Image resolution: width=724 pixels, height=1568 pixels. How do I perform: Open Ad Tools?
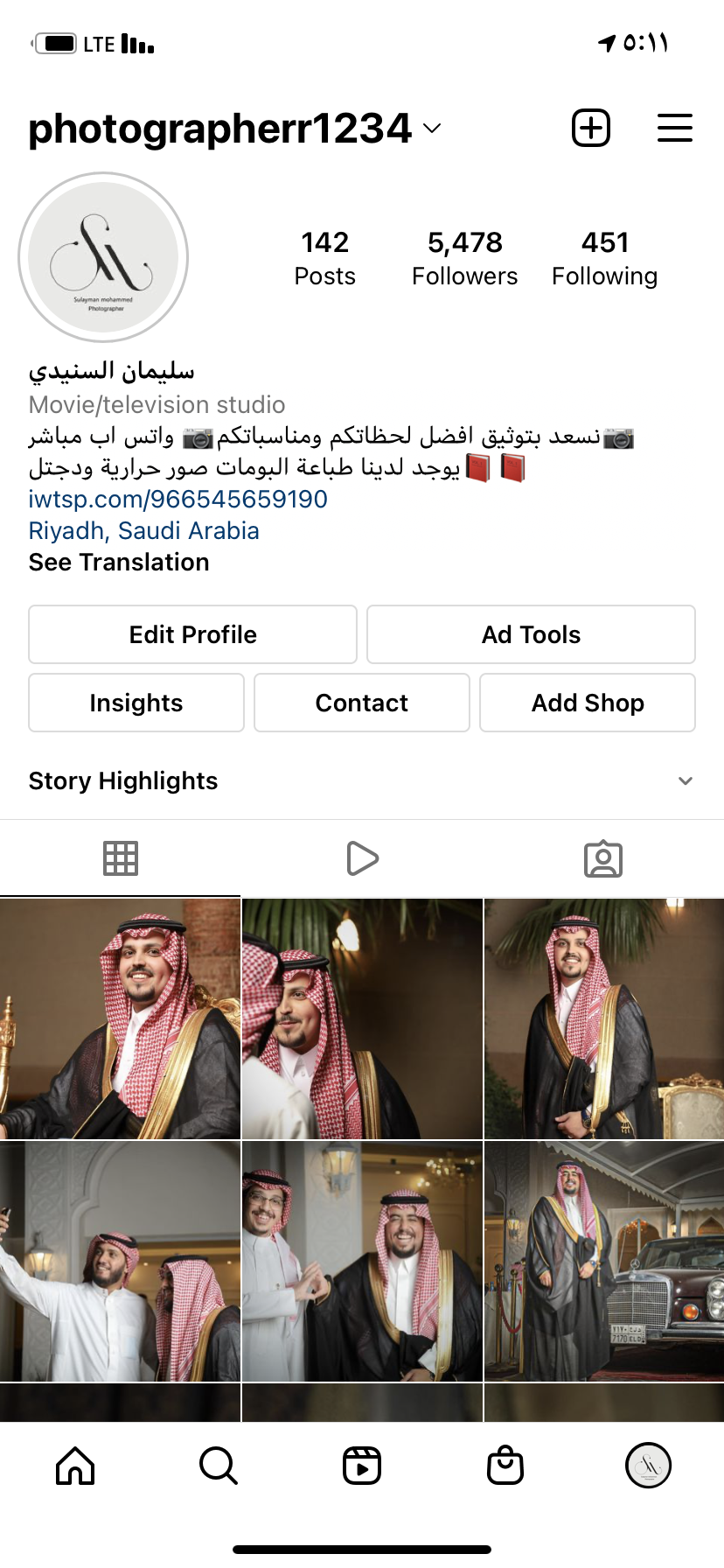click(x=530, y=634)
